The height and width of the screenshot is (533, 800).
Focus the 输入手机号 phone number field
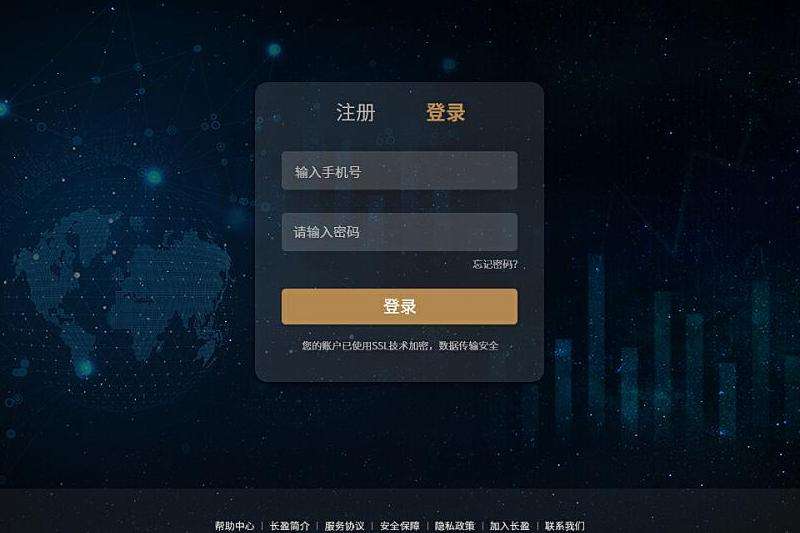coord(399,171)
